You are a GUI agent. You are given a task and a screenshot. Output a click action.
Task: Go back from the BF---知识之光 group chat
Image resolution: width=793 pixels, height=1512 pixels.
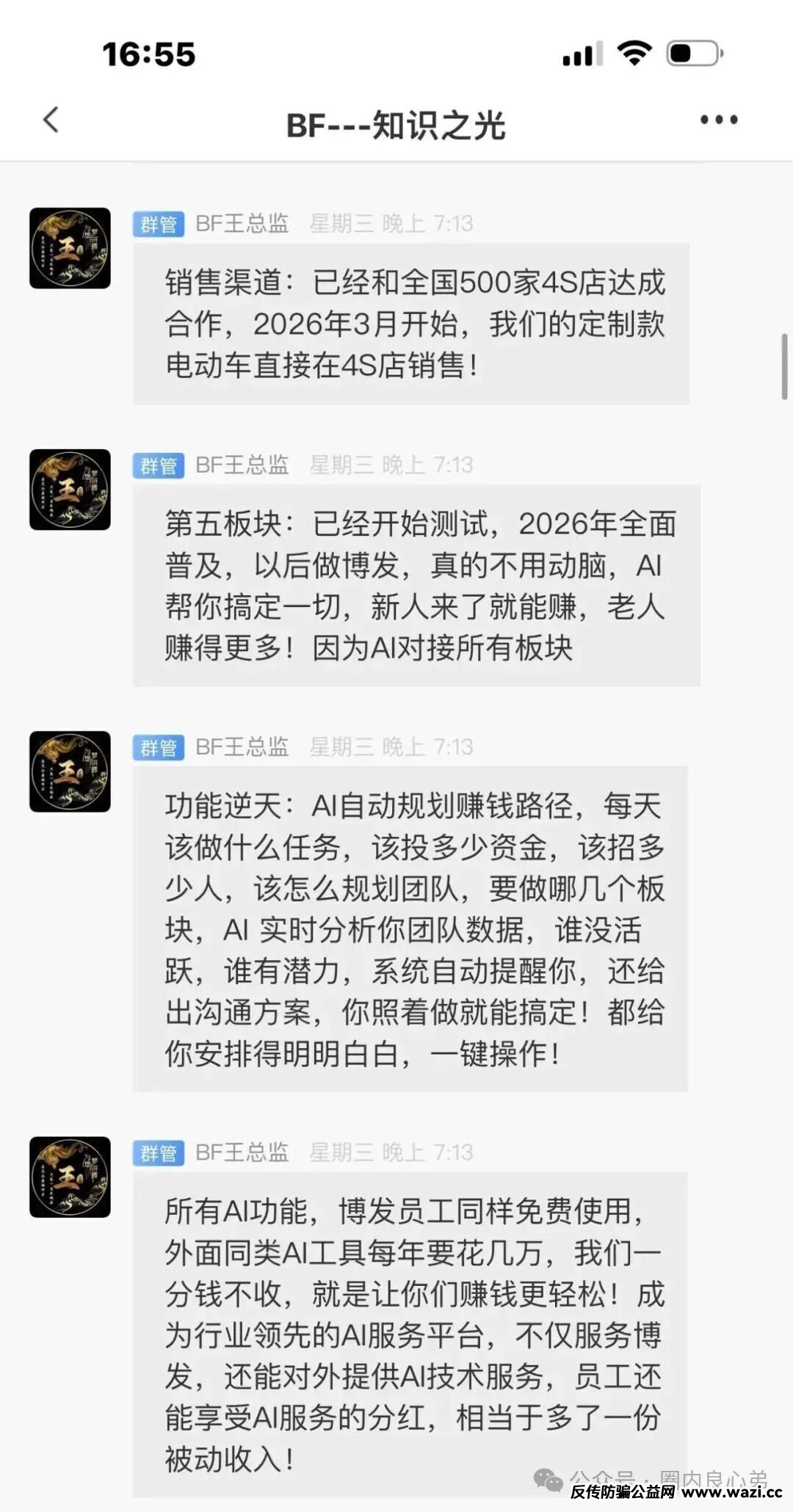(x=51, y=120)
